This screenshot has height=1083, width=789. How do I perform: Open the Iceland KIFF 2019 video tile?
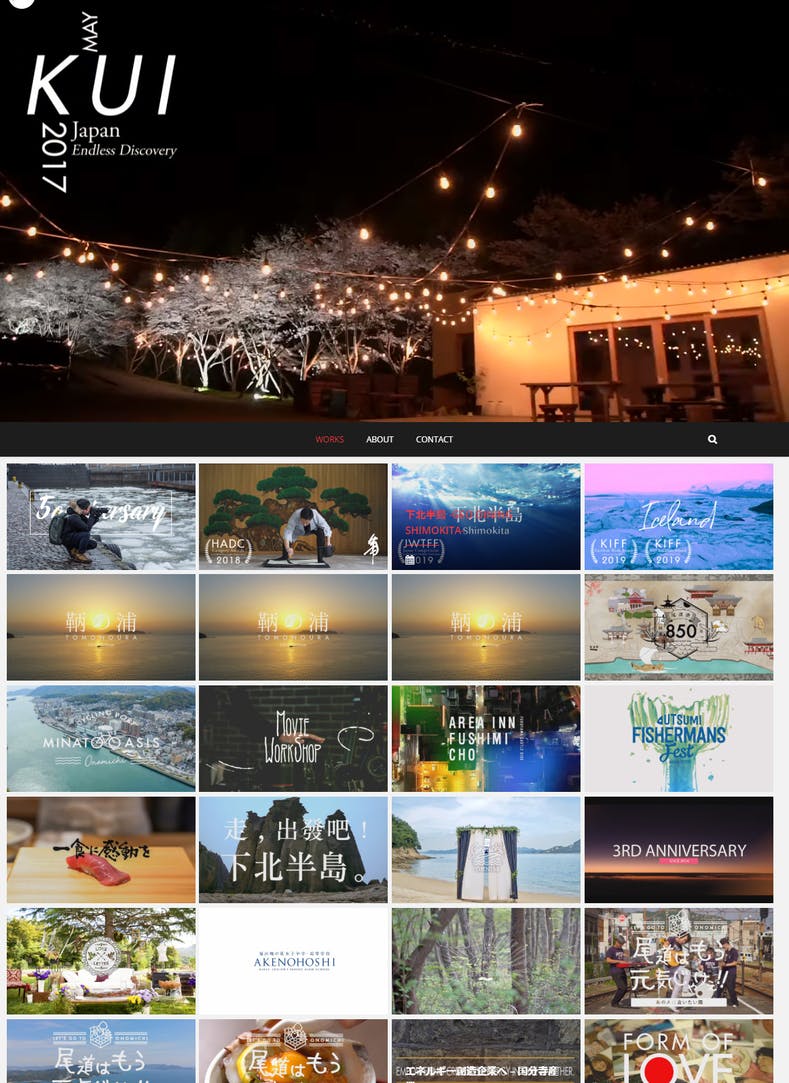coord(678,517)
